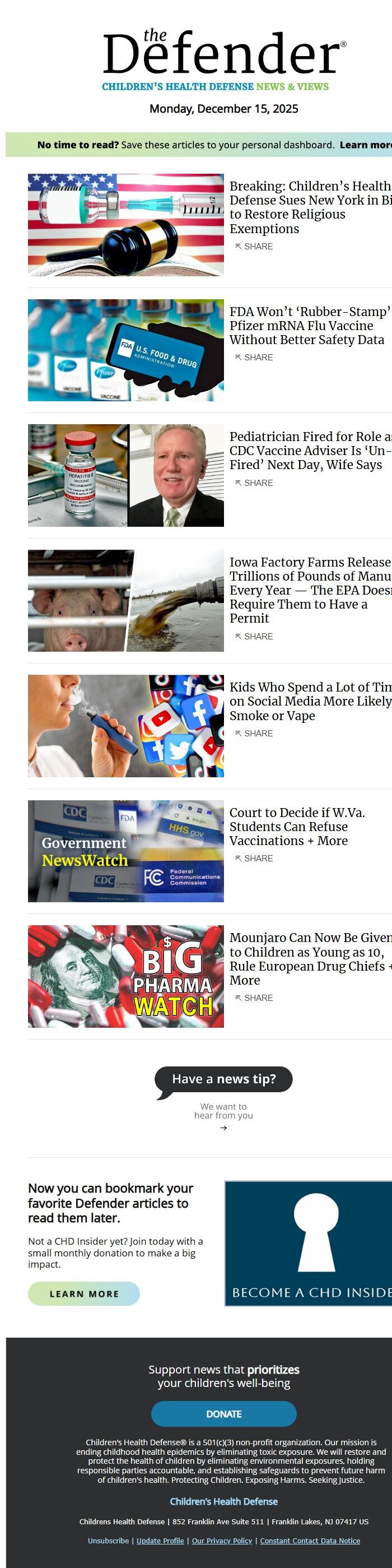
Task: Open the Government NewsWatch image tile
Action: pyautogui.click(x=125, y=851)
